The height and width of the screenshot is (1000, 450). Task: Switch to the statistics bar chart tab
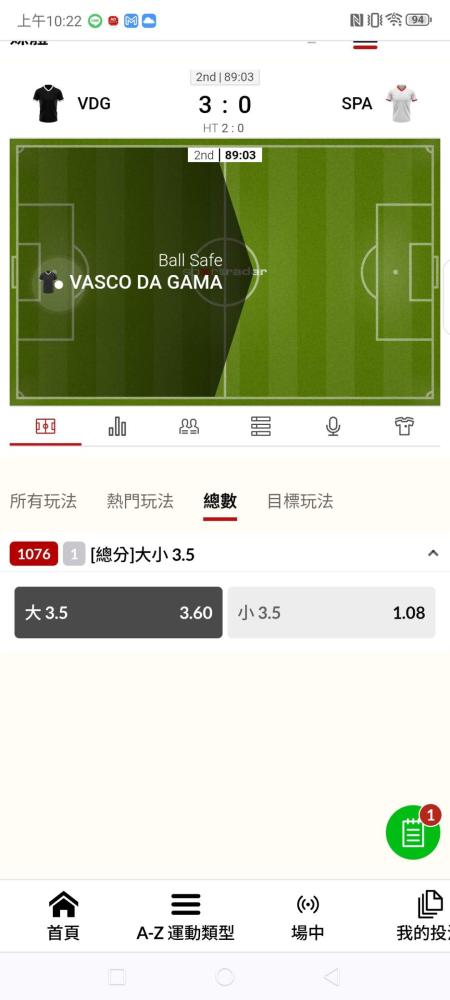pos(117,426)
